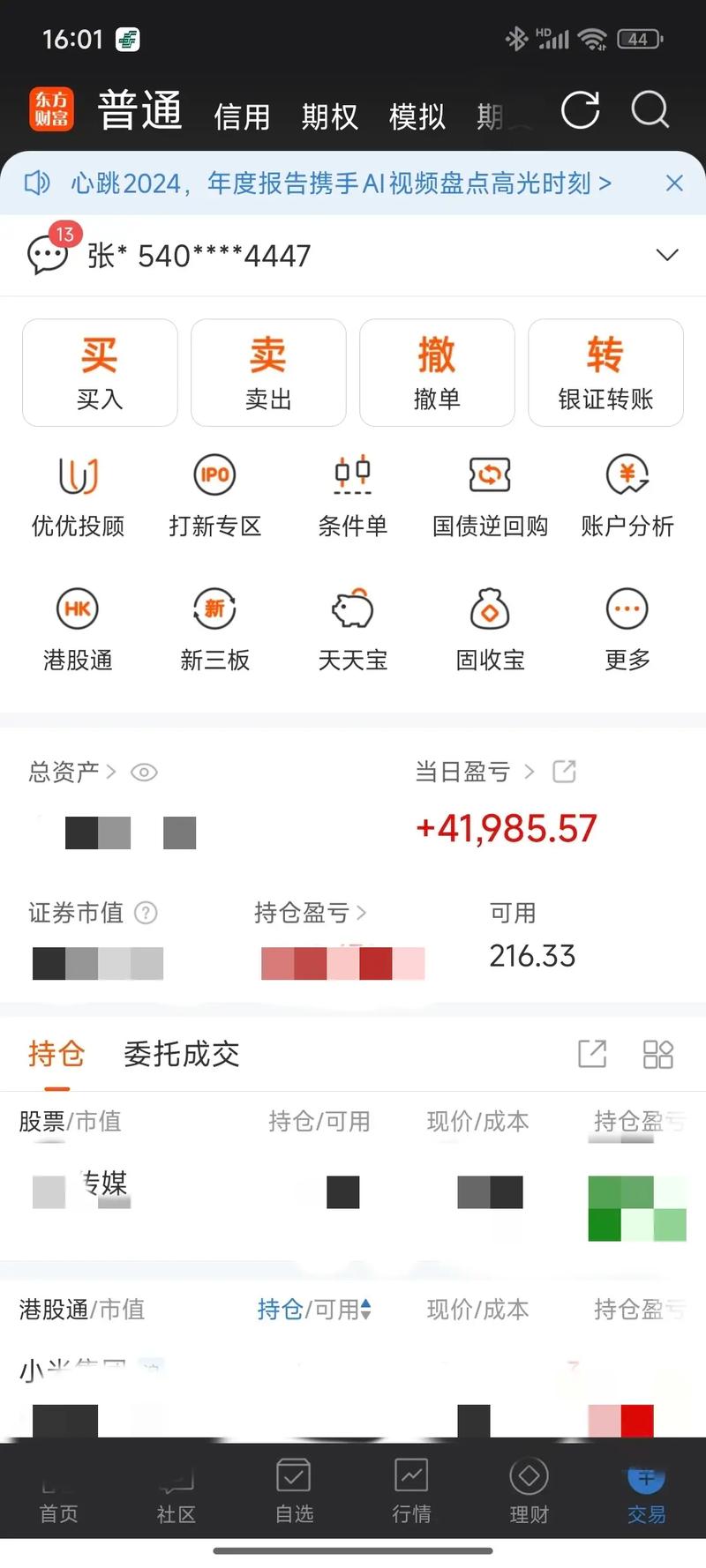Open the message bubble with 13 notifications
Screen dimensions: 706x1568
click(48, 254)
